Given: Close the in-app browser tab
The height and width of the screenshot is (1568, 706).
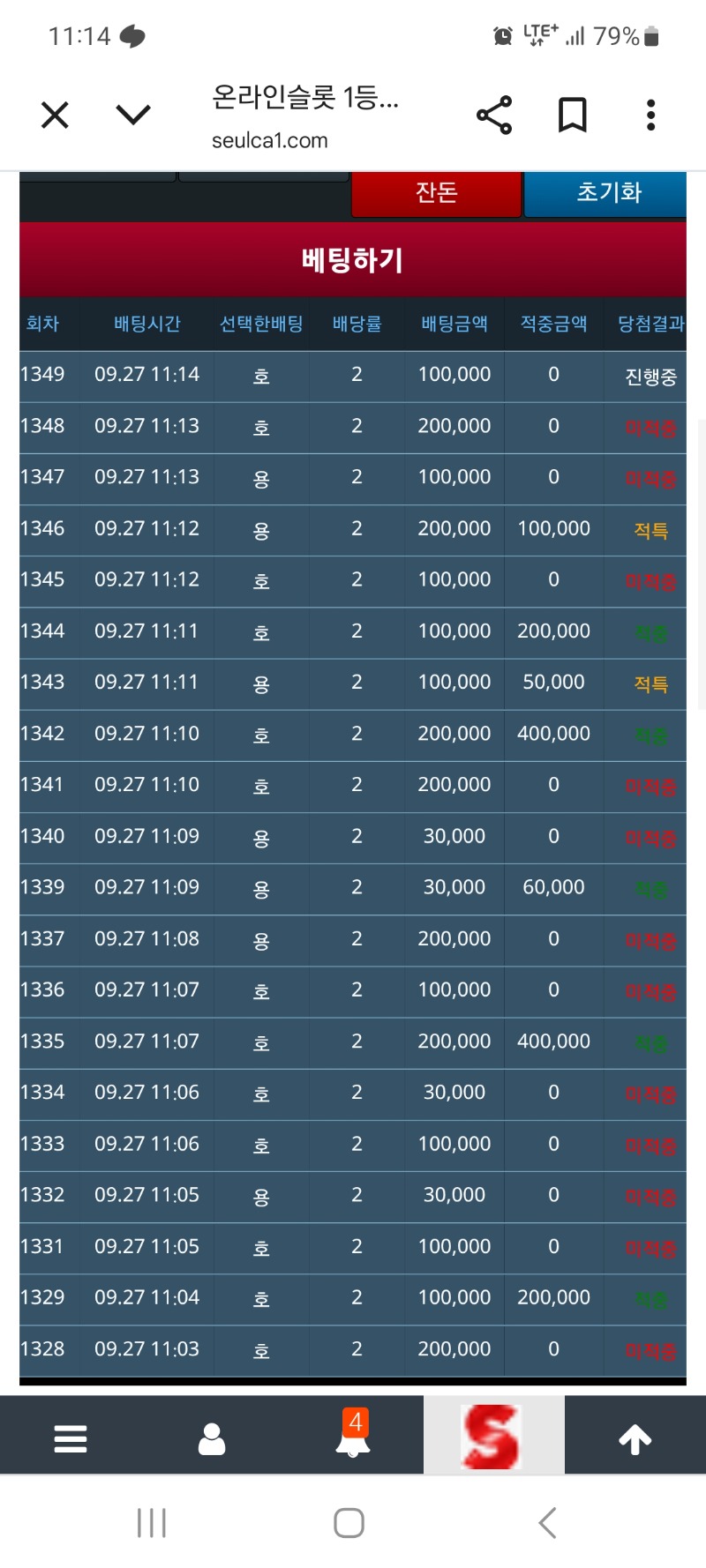Looking at the screenshot, I should 55,115.
